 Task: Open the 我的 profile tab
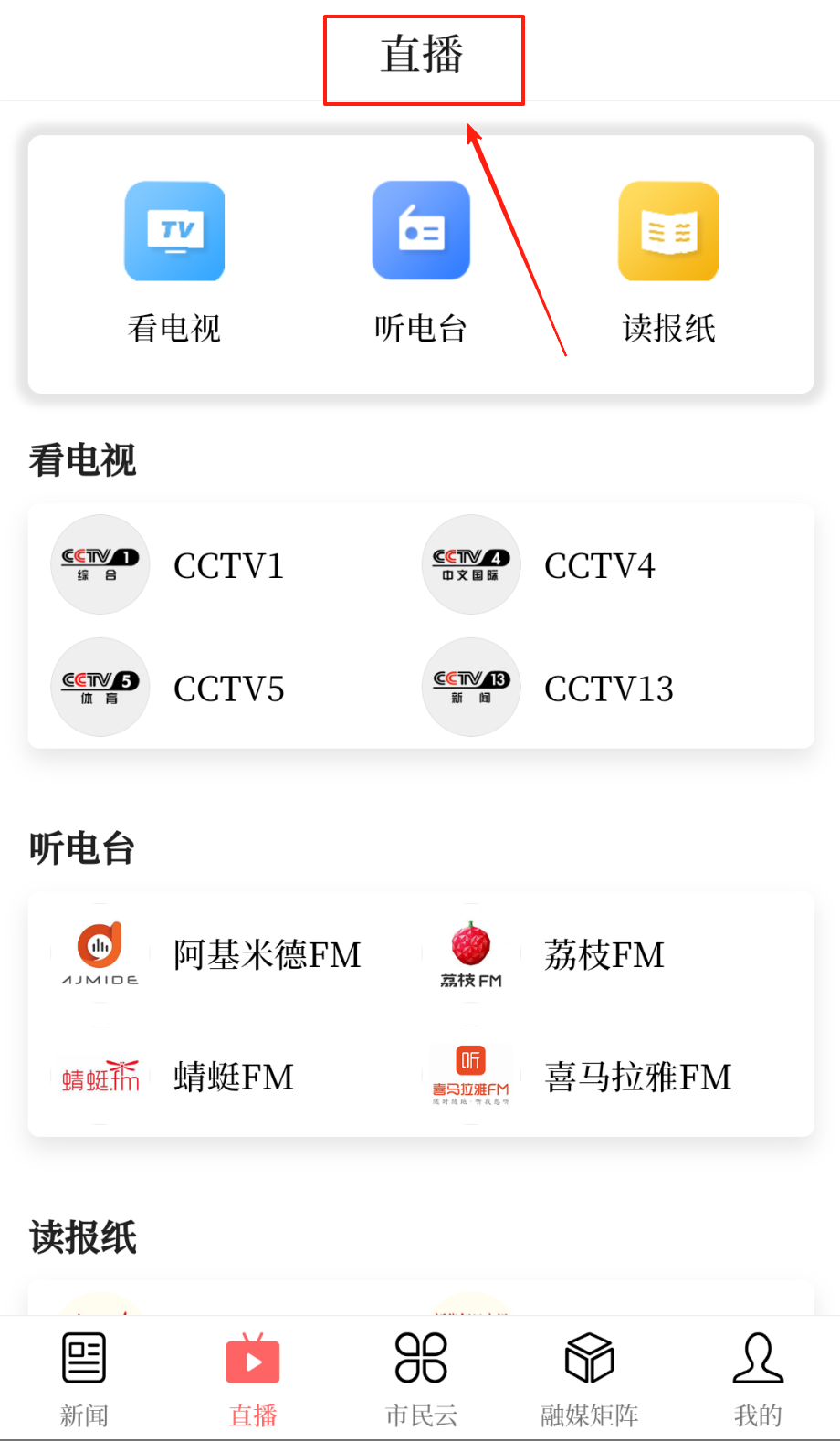[x=758, y=1378]
